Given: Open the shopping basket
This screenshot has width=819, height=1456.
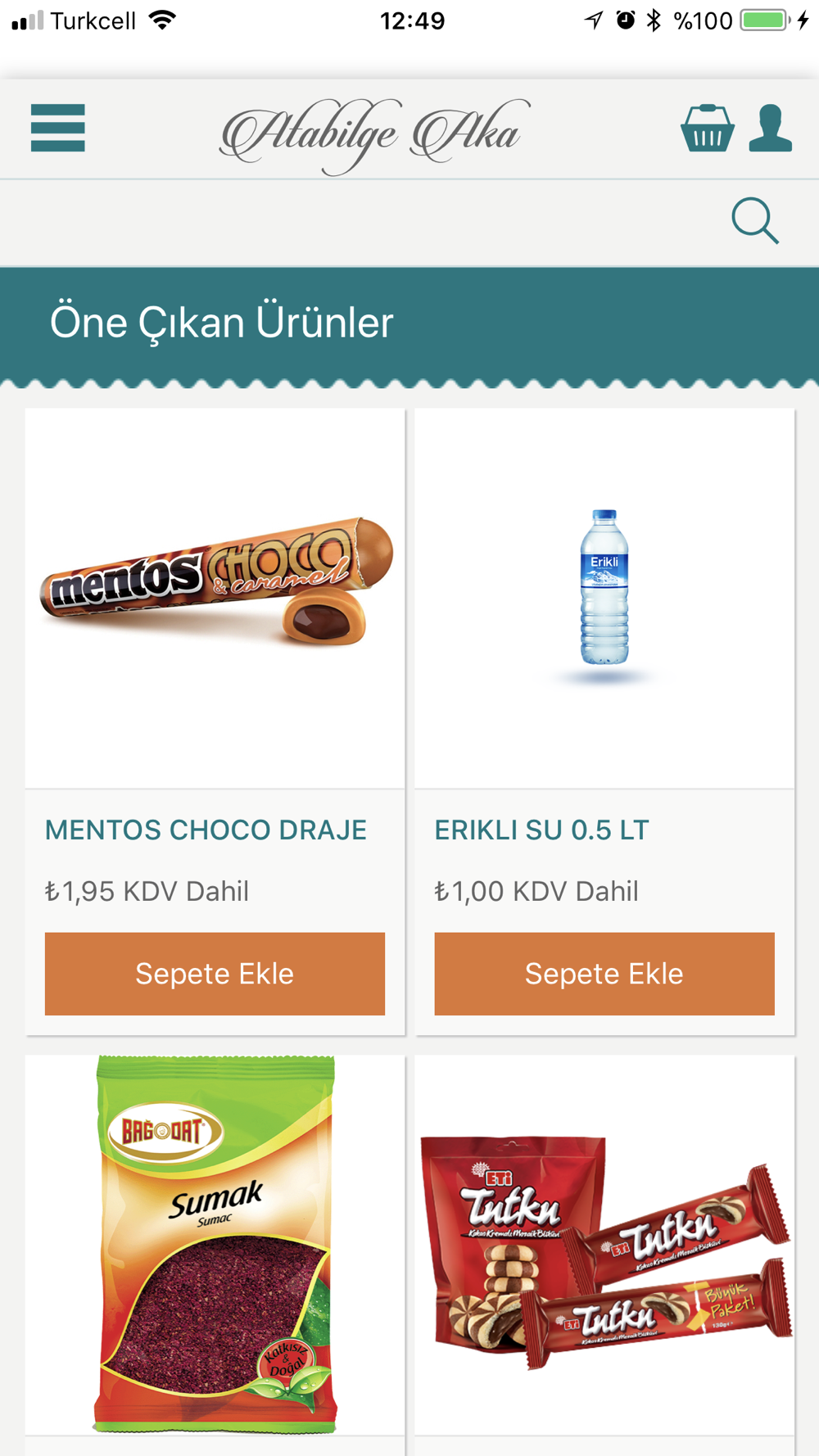Looking at the screenshot, I should [707, 129].
